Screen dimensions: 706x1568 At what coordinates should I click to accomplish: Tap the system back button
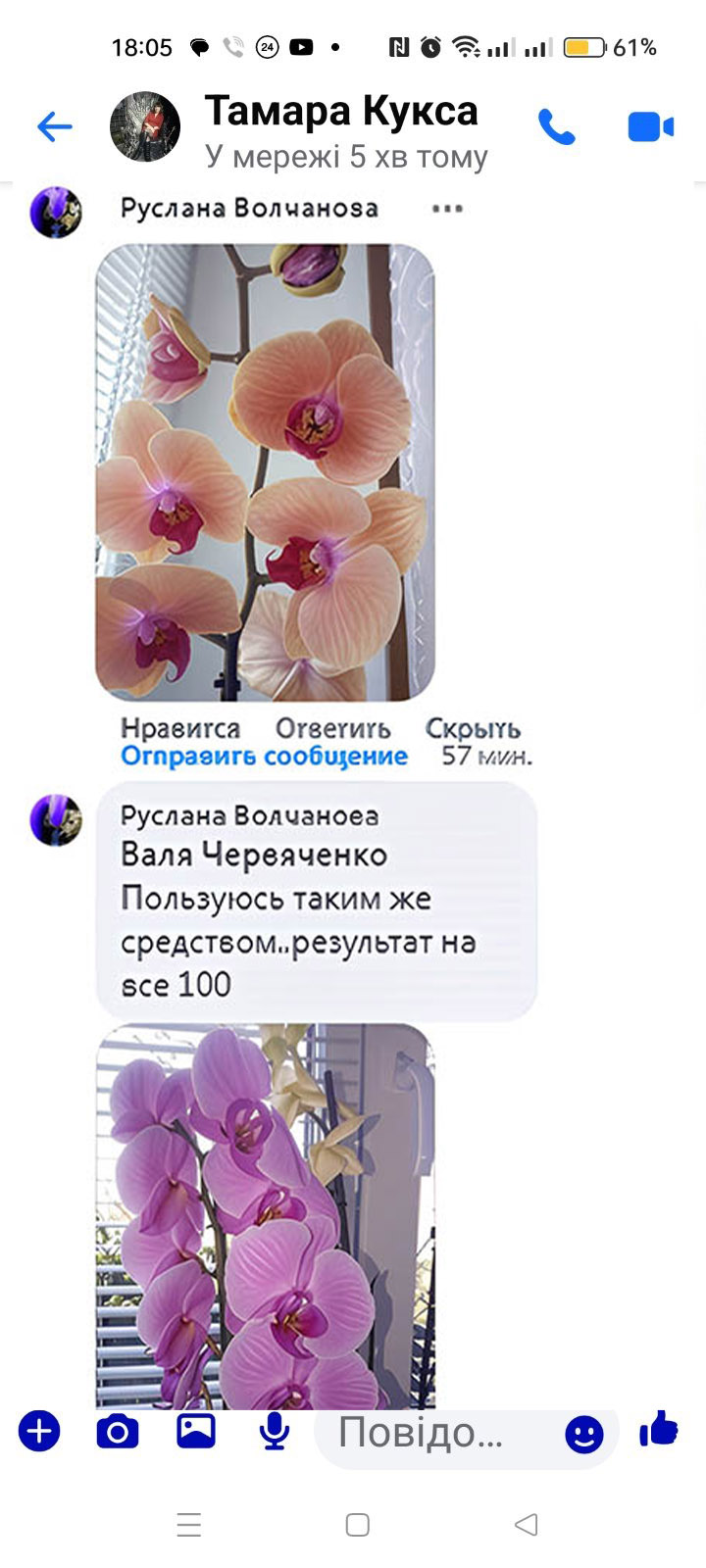527,1524
